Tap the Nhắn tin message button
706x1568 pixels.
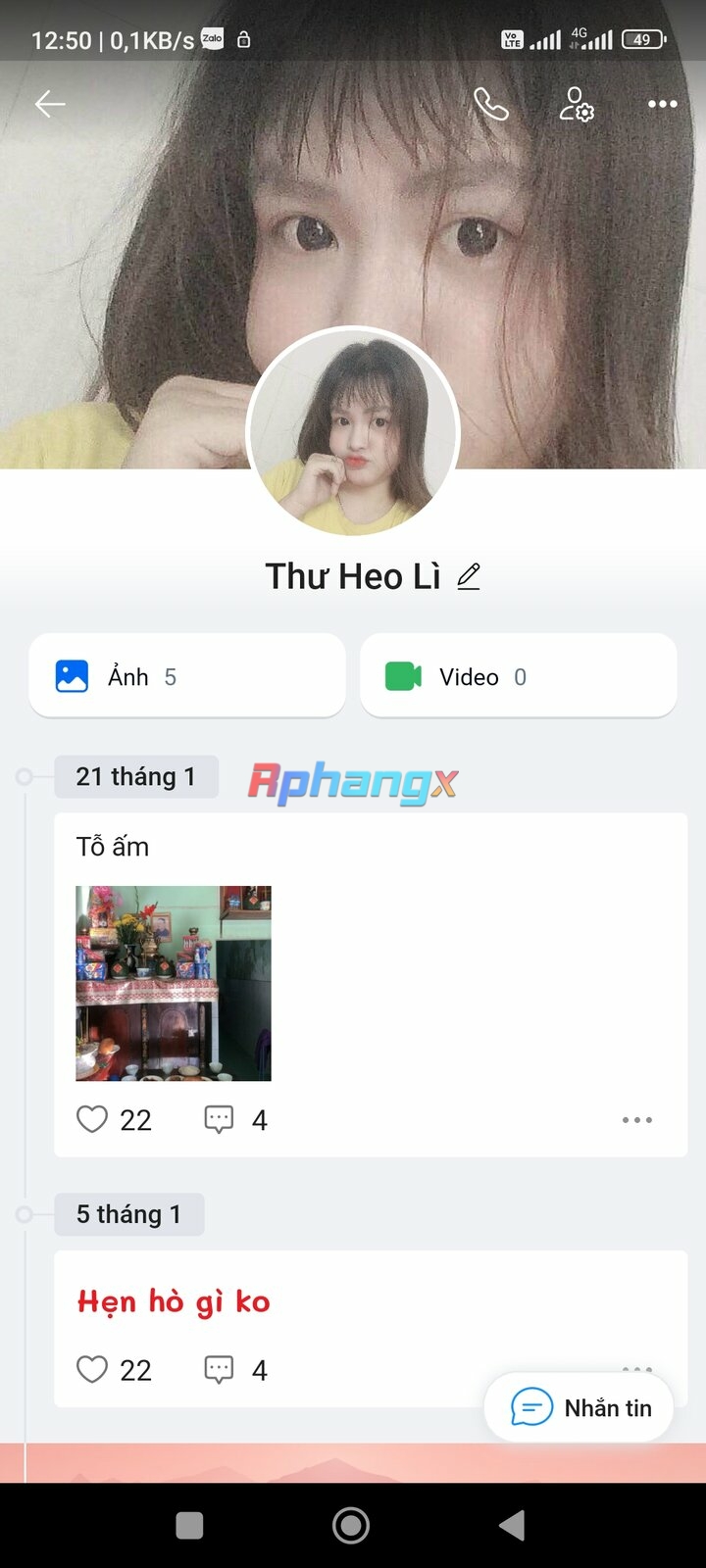point(579,1408)
